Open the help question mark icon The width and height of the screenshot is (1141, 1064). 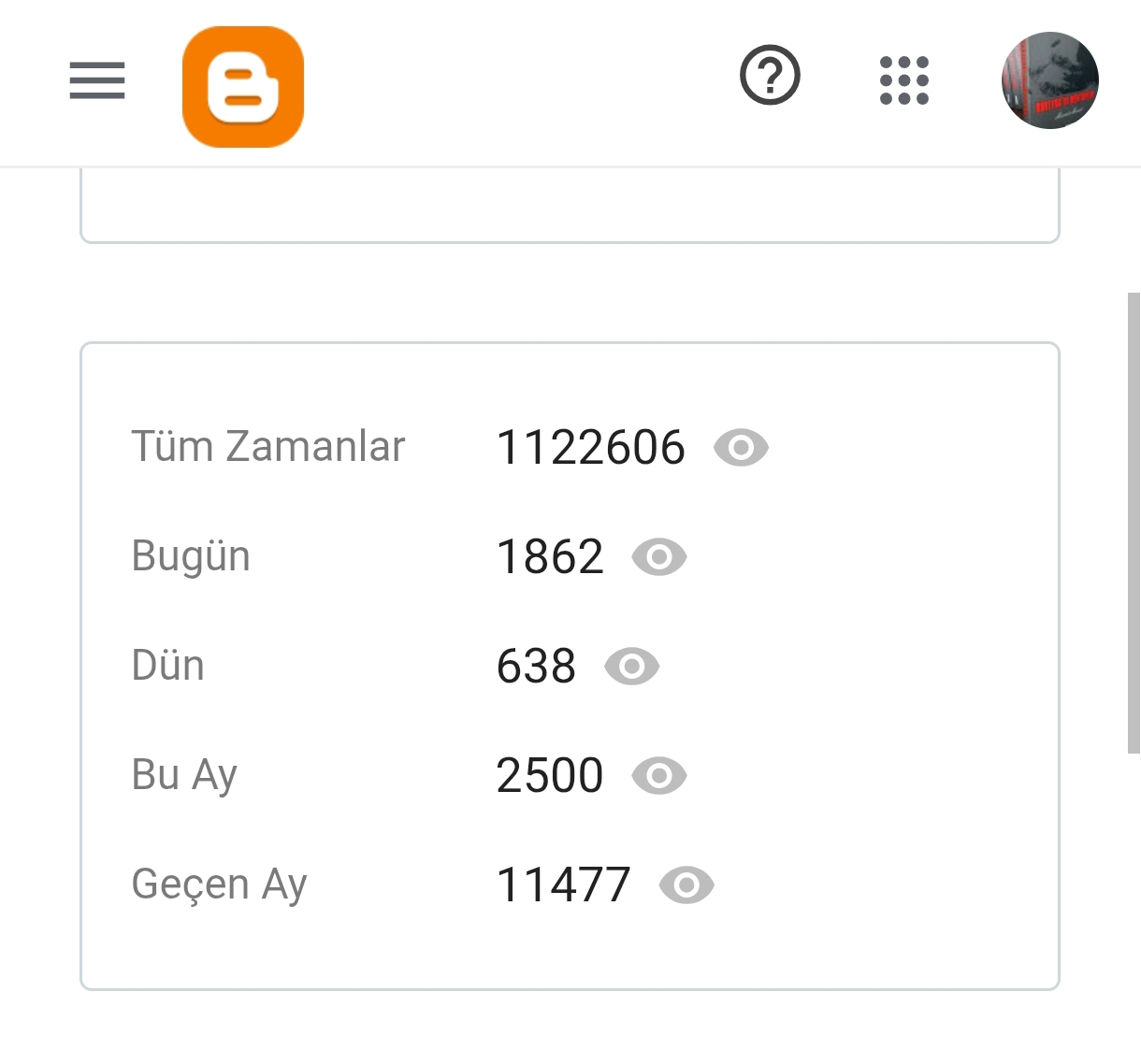770,76
